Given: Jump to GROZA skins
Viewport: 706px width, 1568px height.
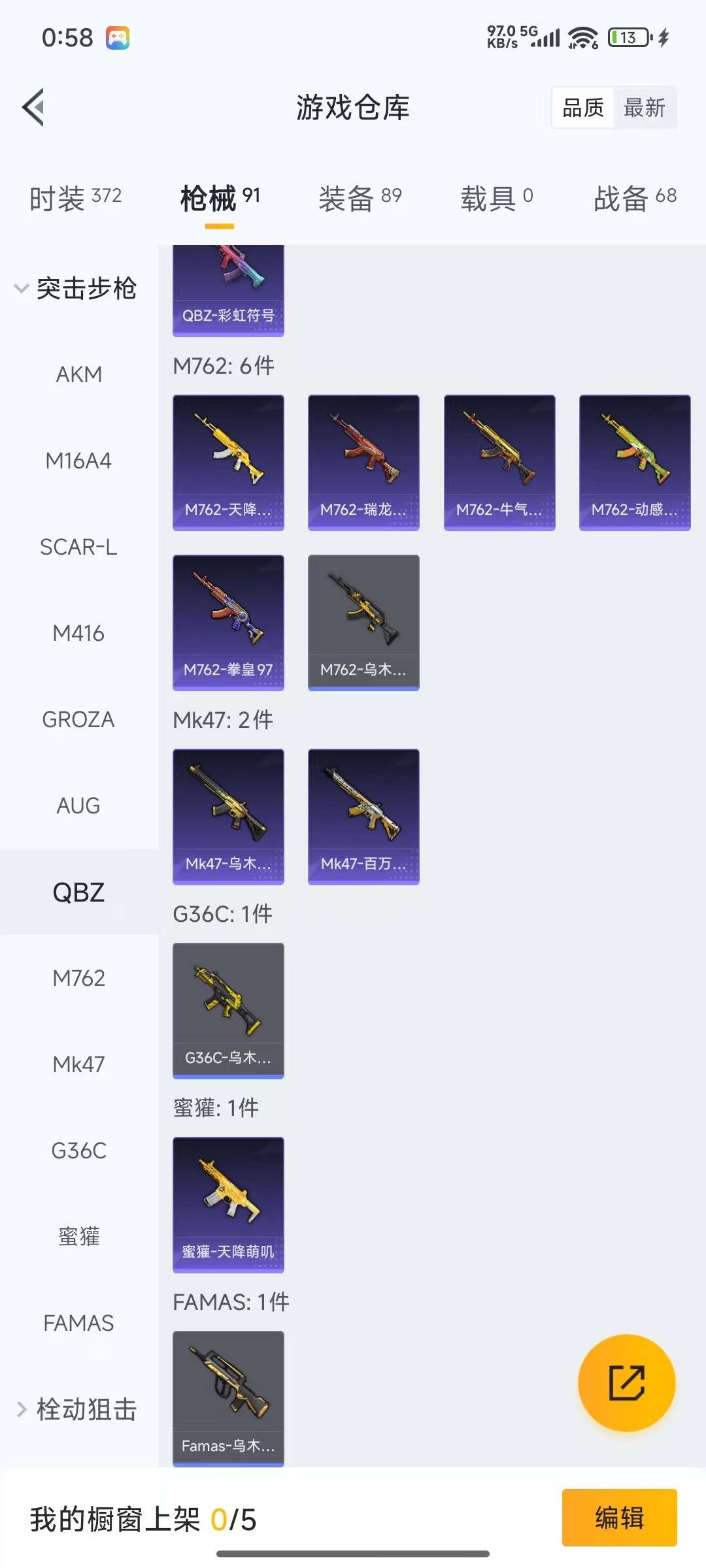Looking at the screenshot, I should point(78,719).
